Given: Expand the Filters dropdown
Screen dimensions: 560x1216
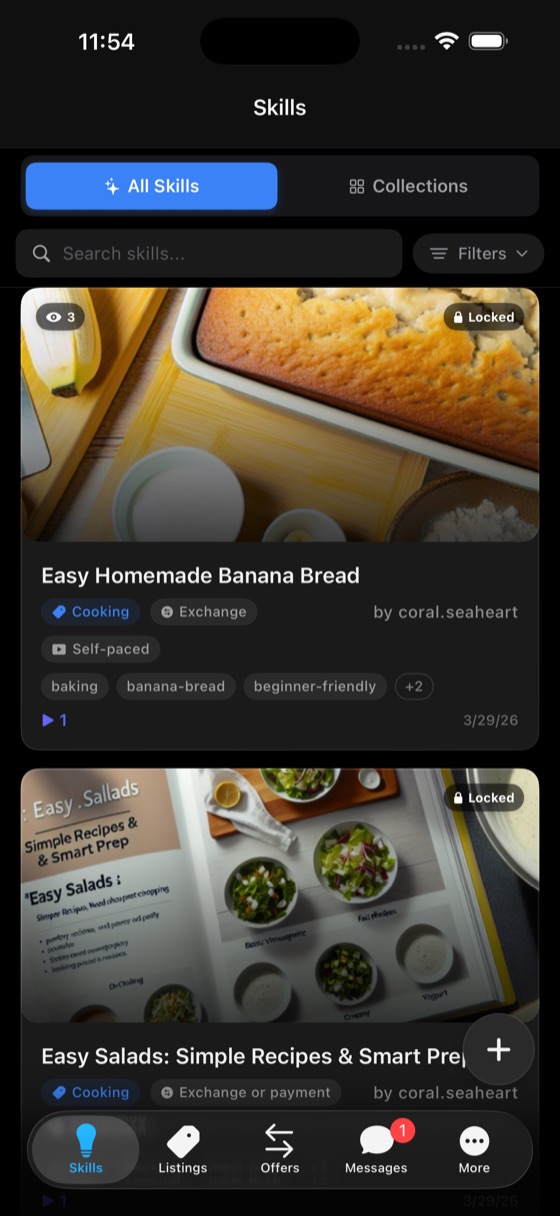Looking at the screenshot, I should pos(478,254).
